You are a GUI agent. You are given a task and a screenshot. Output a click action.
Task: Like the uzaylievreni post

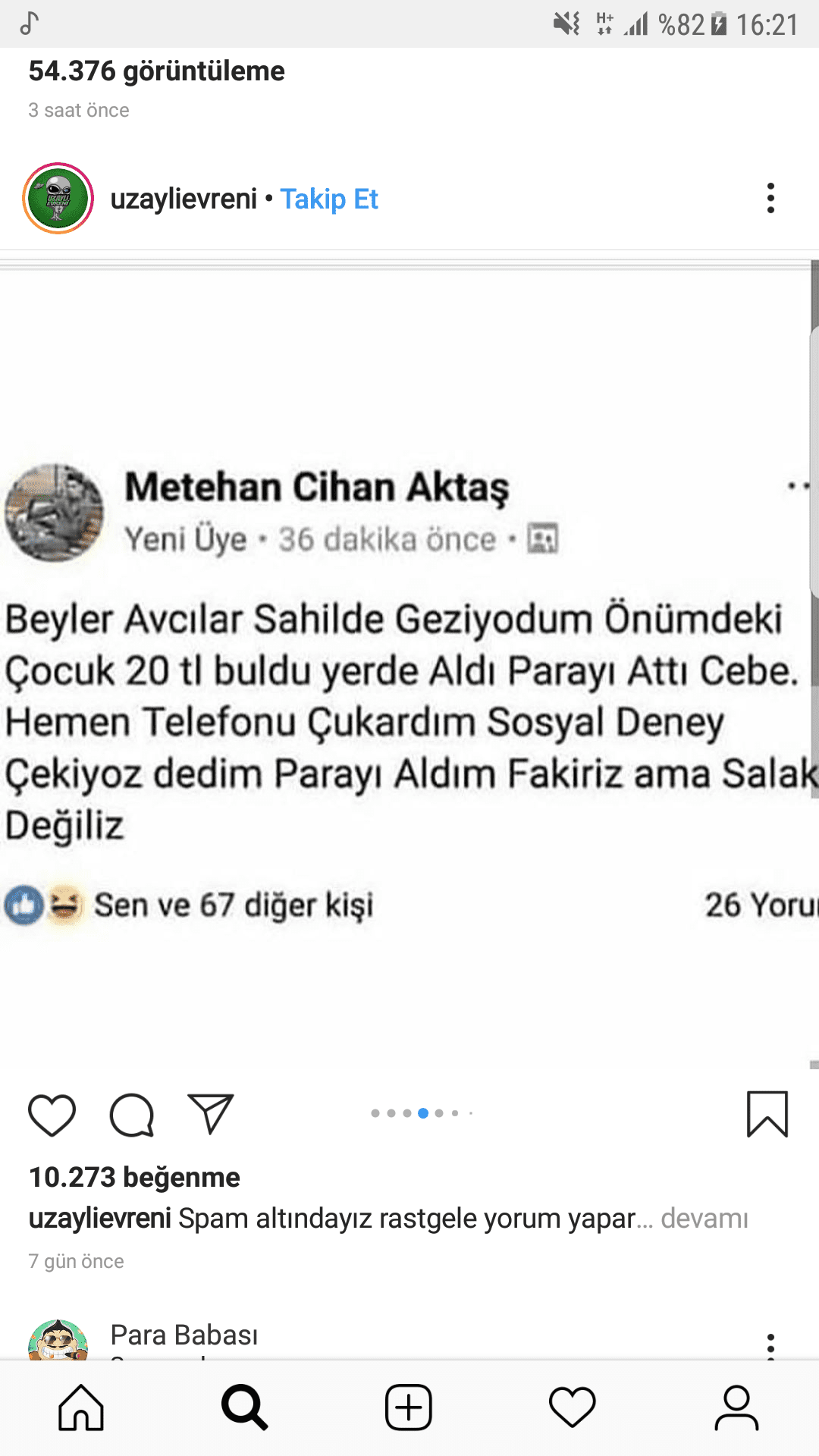tap(52, 1116)
